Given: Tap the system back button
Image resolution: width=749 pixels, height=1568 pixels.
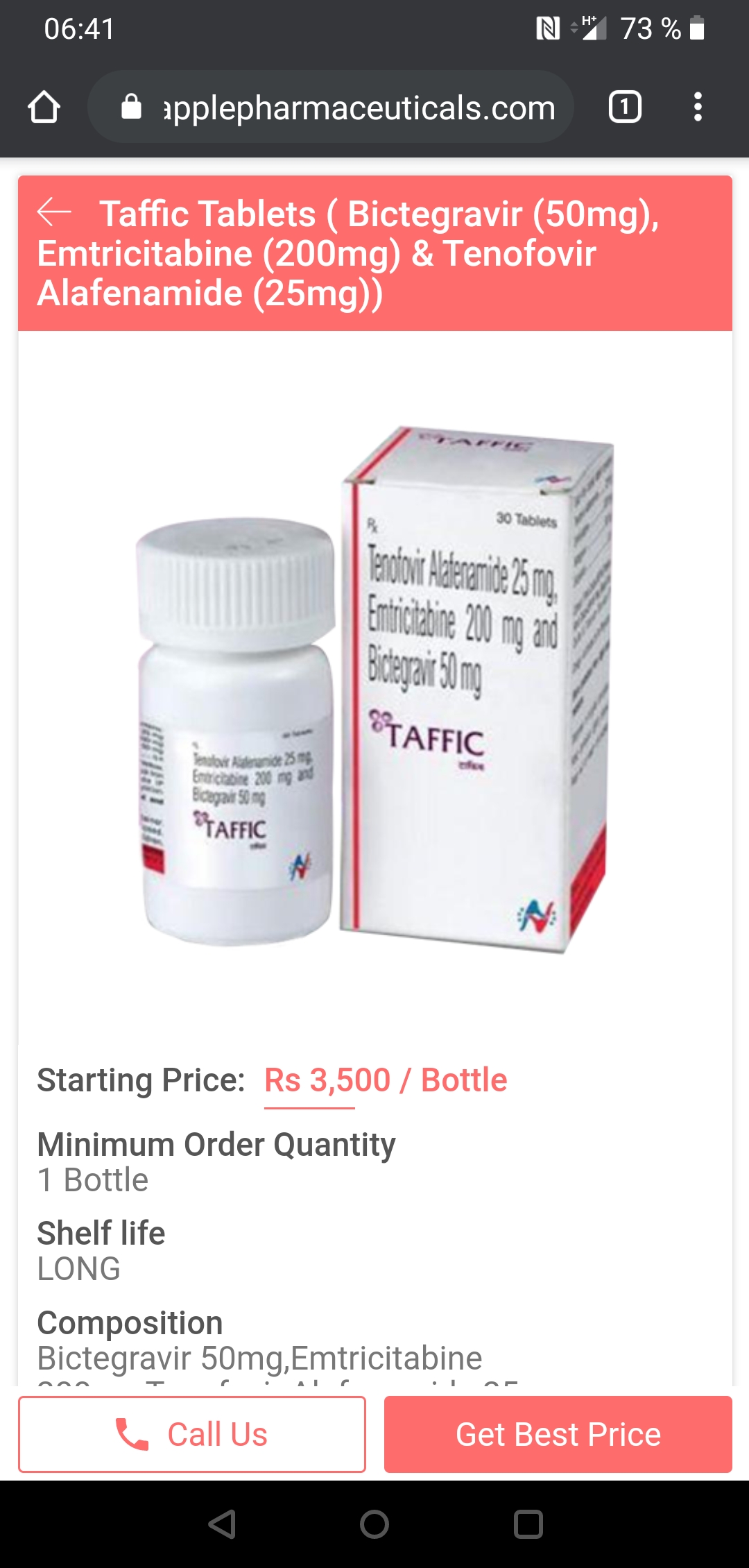Looking at the screenshot, I should click(x=222, y=1524).
